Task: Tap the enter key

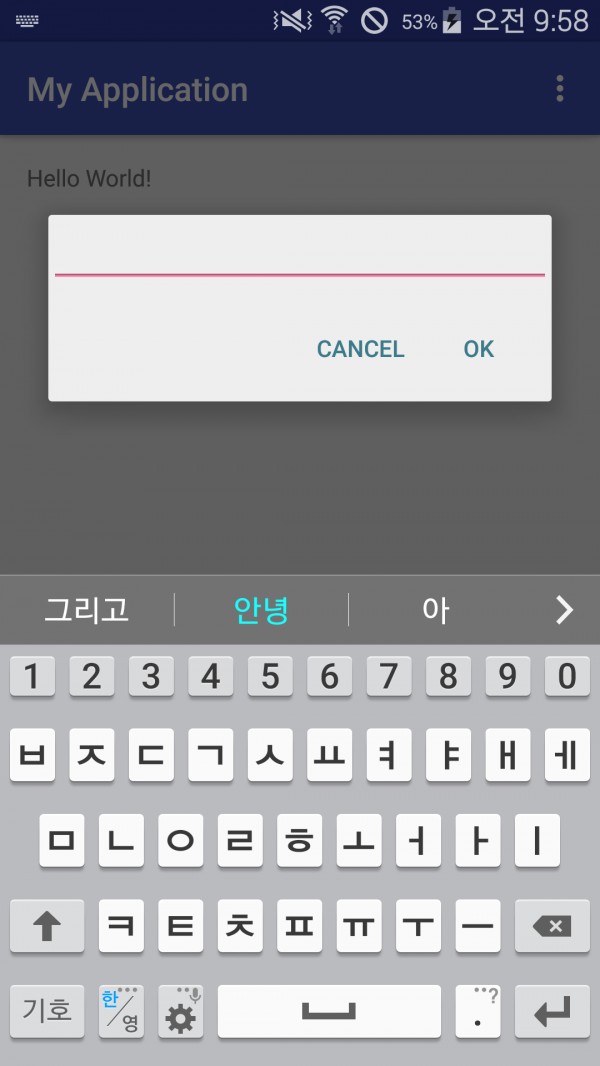Action: [x=552, y=1011]
